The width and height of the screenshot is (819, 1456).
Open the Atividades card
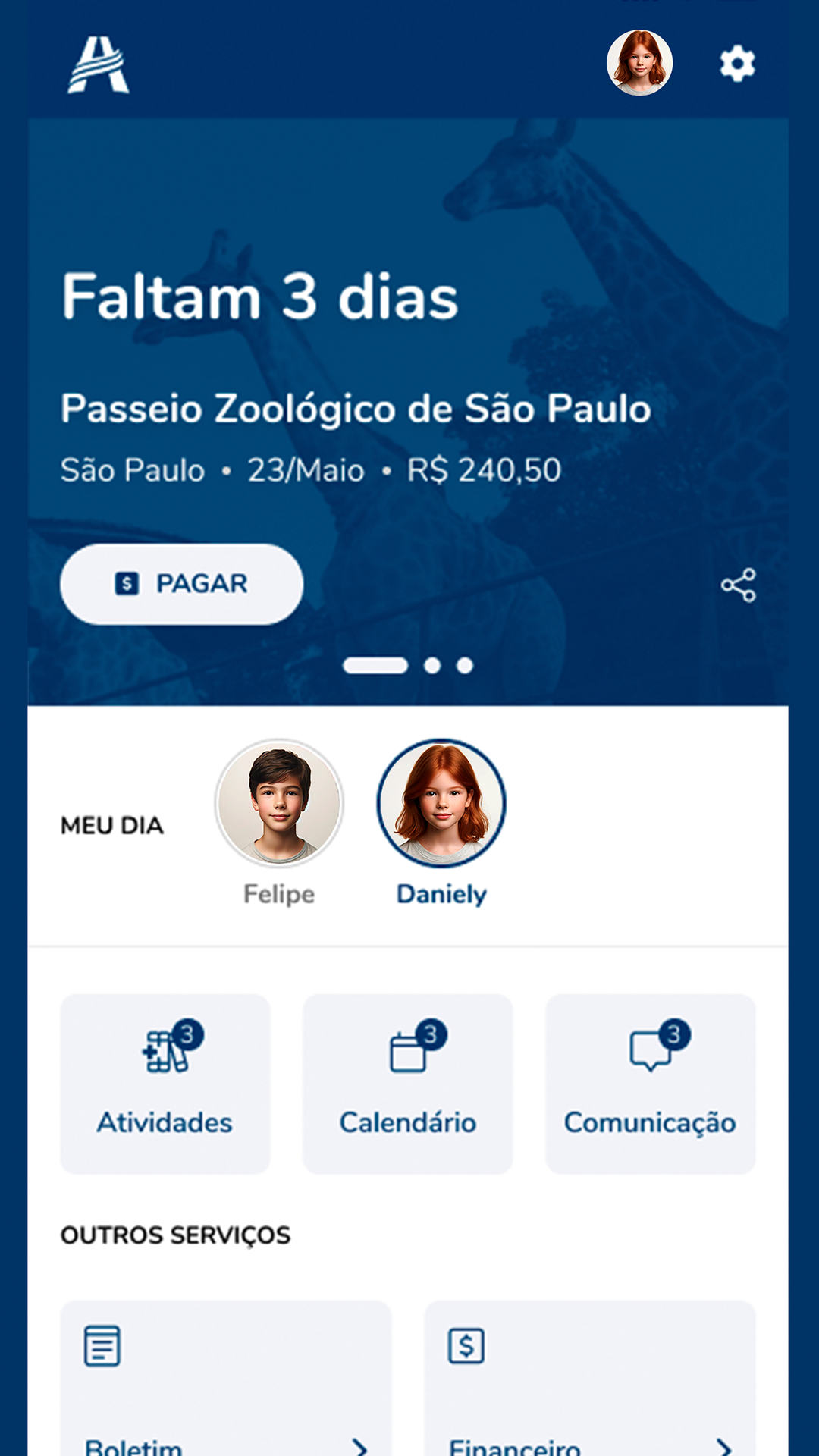tap(165, 1084)
